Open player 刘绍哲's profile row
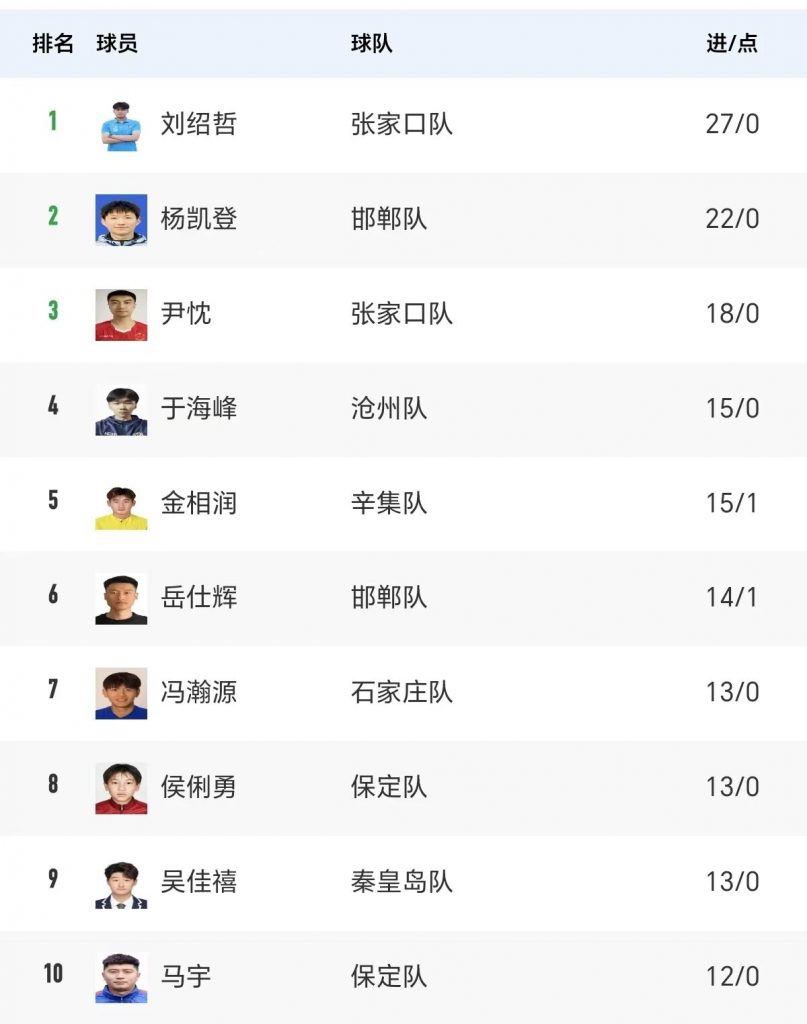This screenshot has width=807, height=1024. pos(199,124)
